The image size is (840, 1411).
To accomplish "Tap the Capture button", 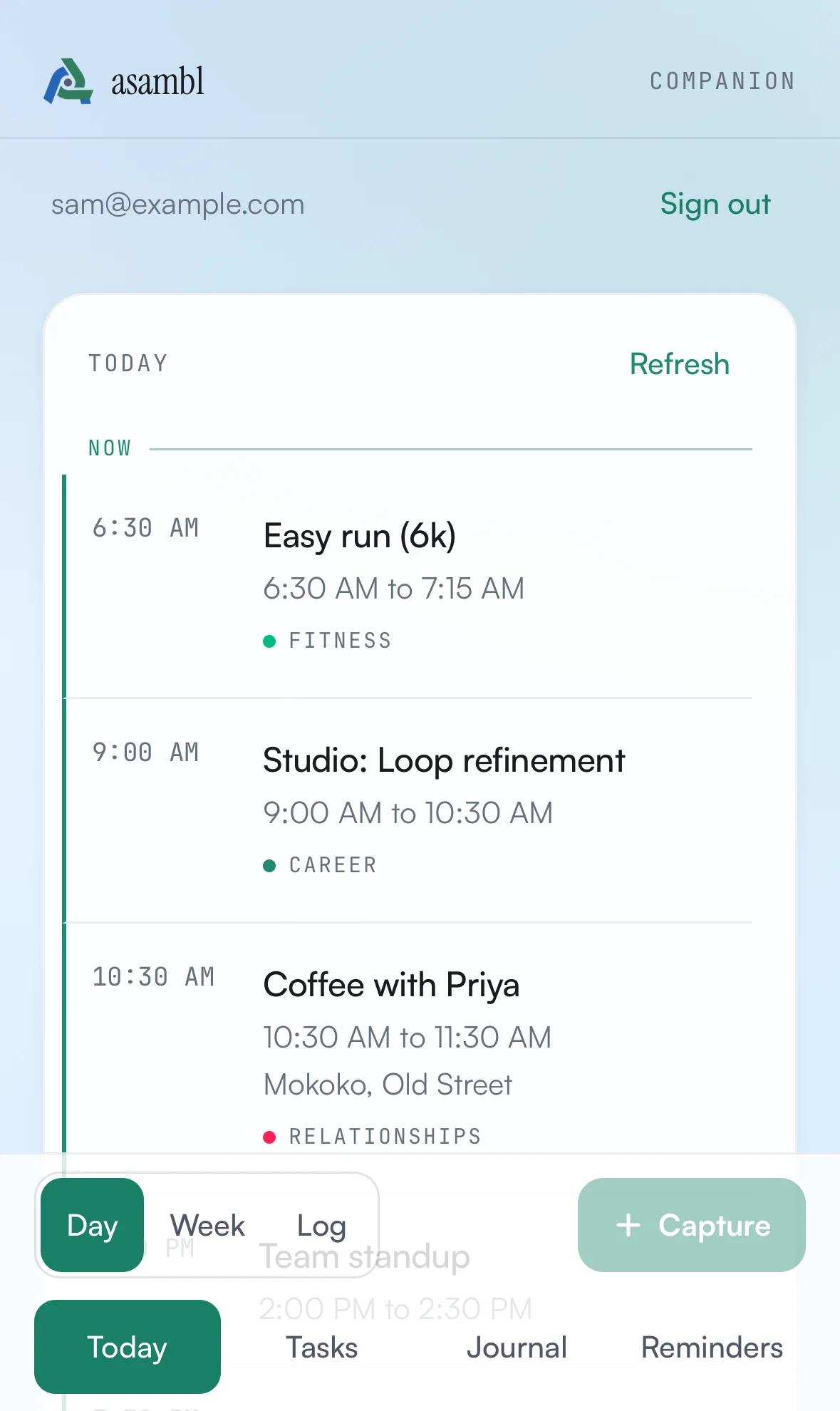I will pyautogui.click(x=692, y=1225).
